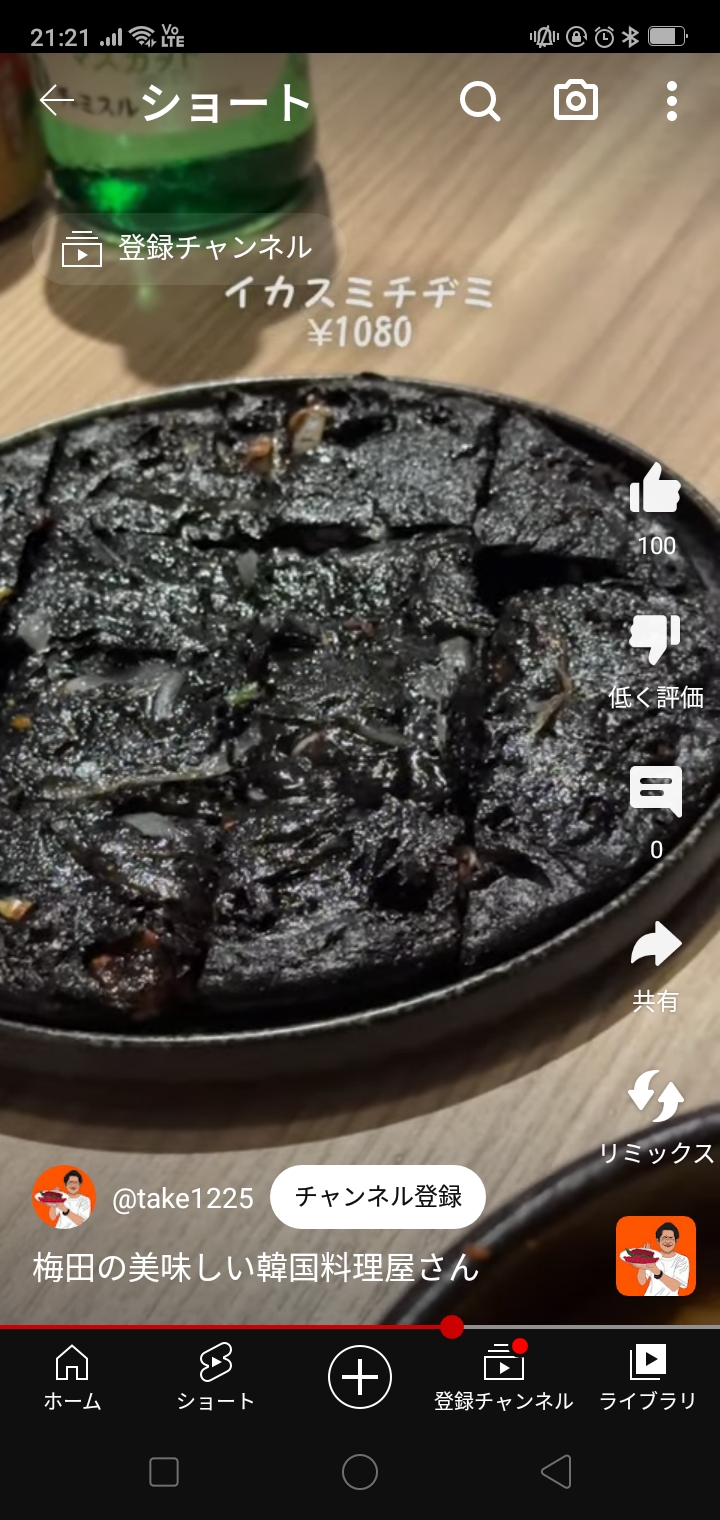Open the ライブラリ tab
This screenshot has width=720, height=1520.
(x=648, y=1377)
